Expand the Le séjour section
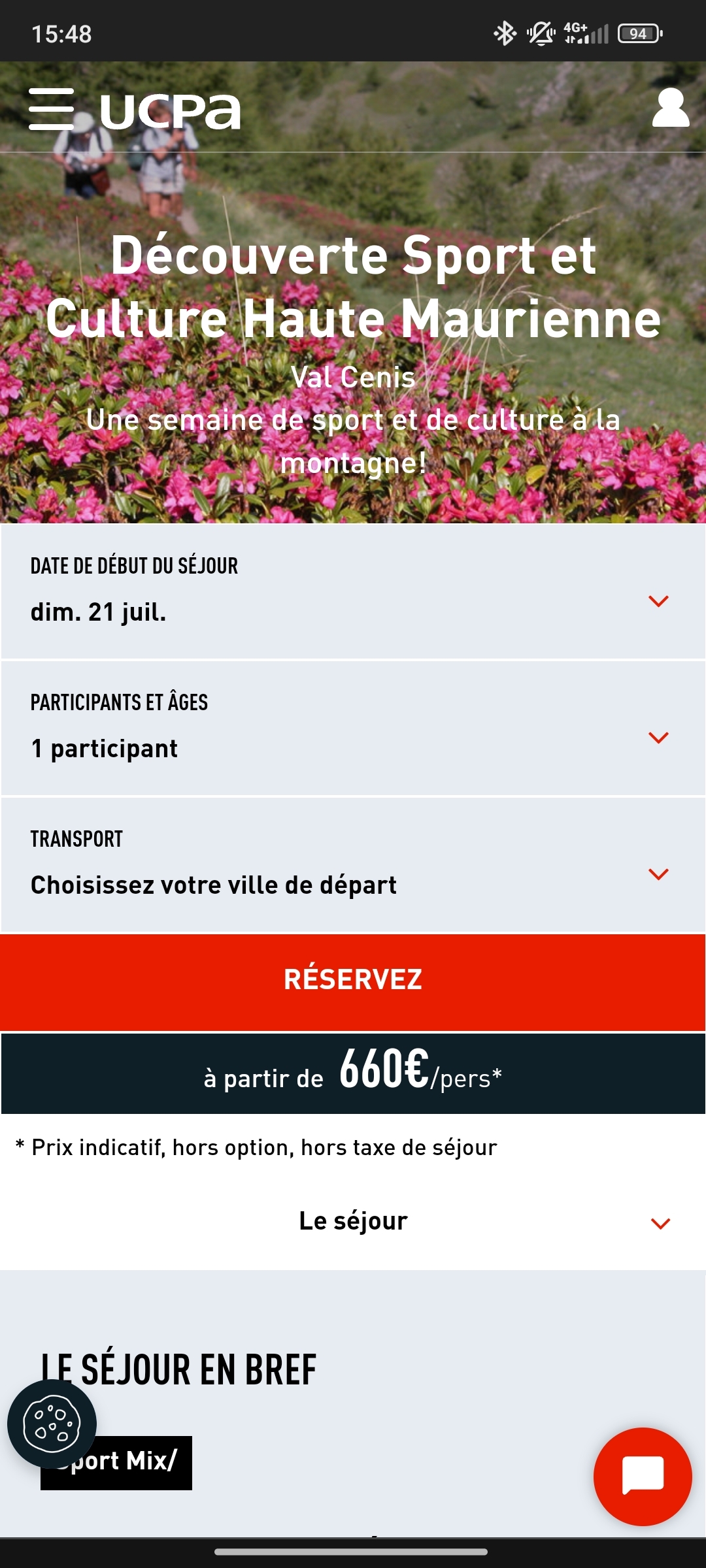Viewport: 706px width, 1568px height. pos(353,1221)
